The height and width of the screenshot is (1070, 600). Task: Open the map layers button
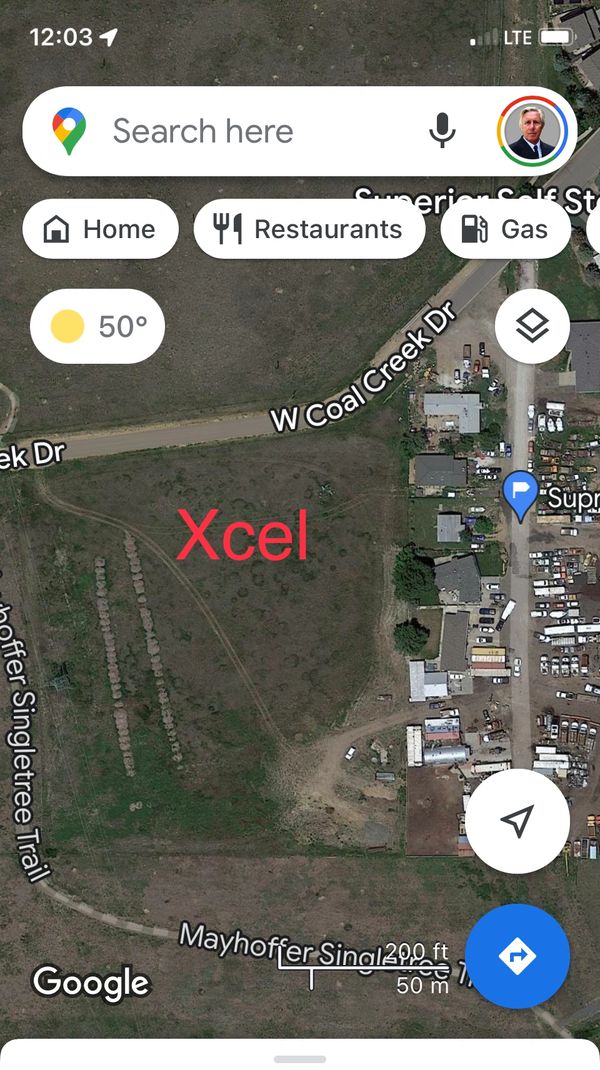(x=532, y=326)
